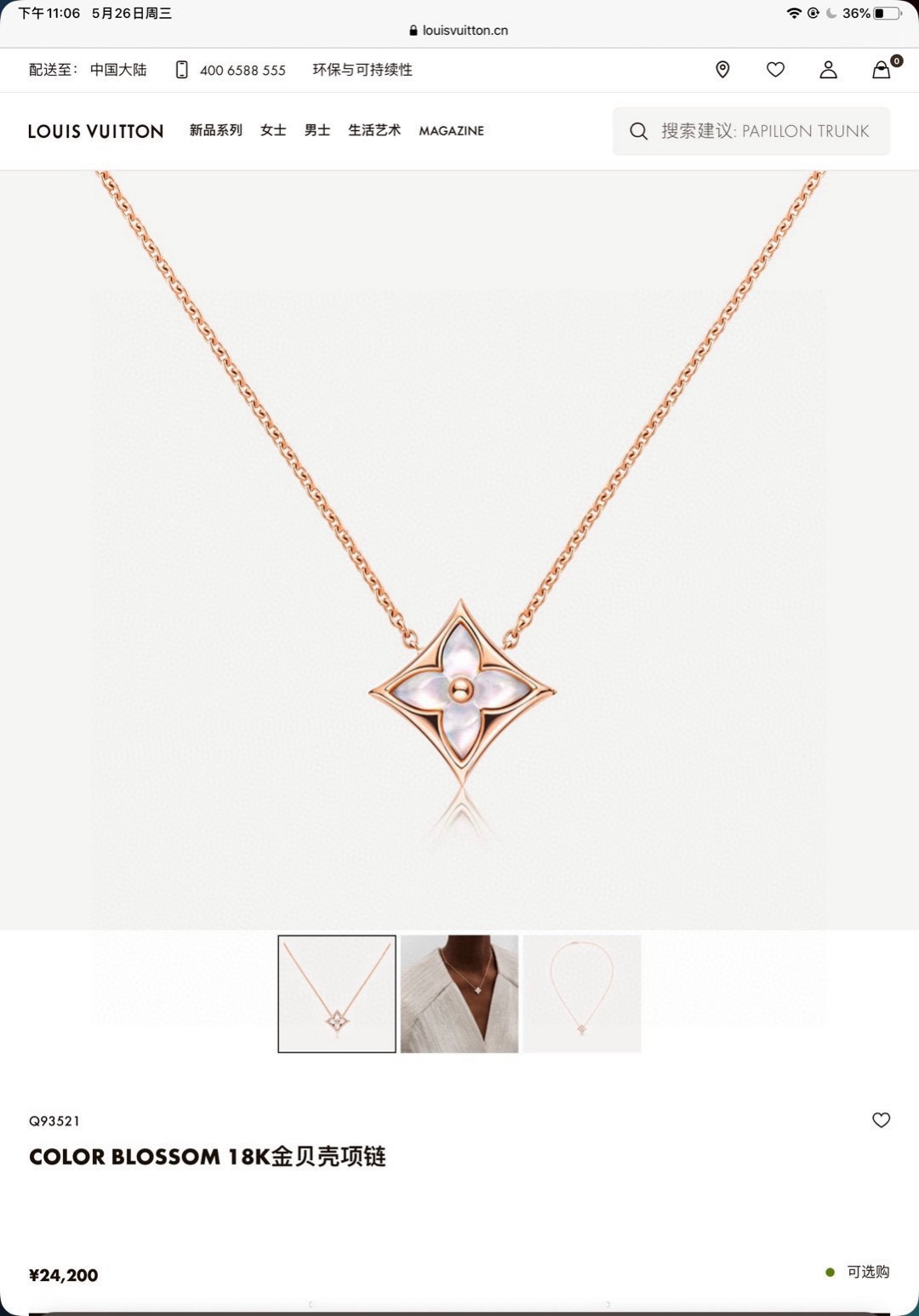This screenshot has width=919, height=1316.
Task: Open the 新品系列 menu
Action: click(x=215, y=130)
